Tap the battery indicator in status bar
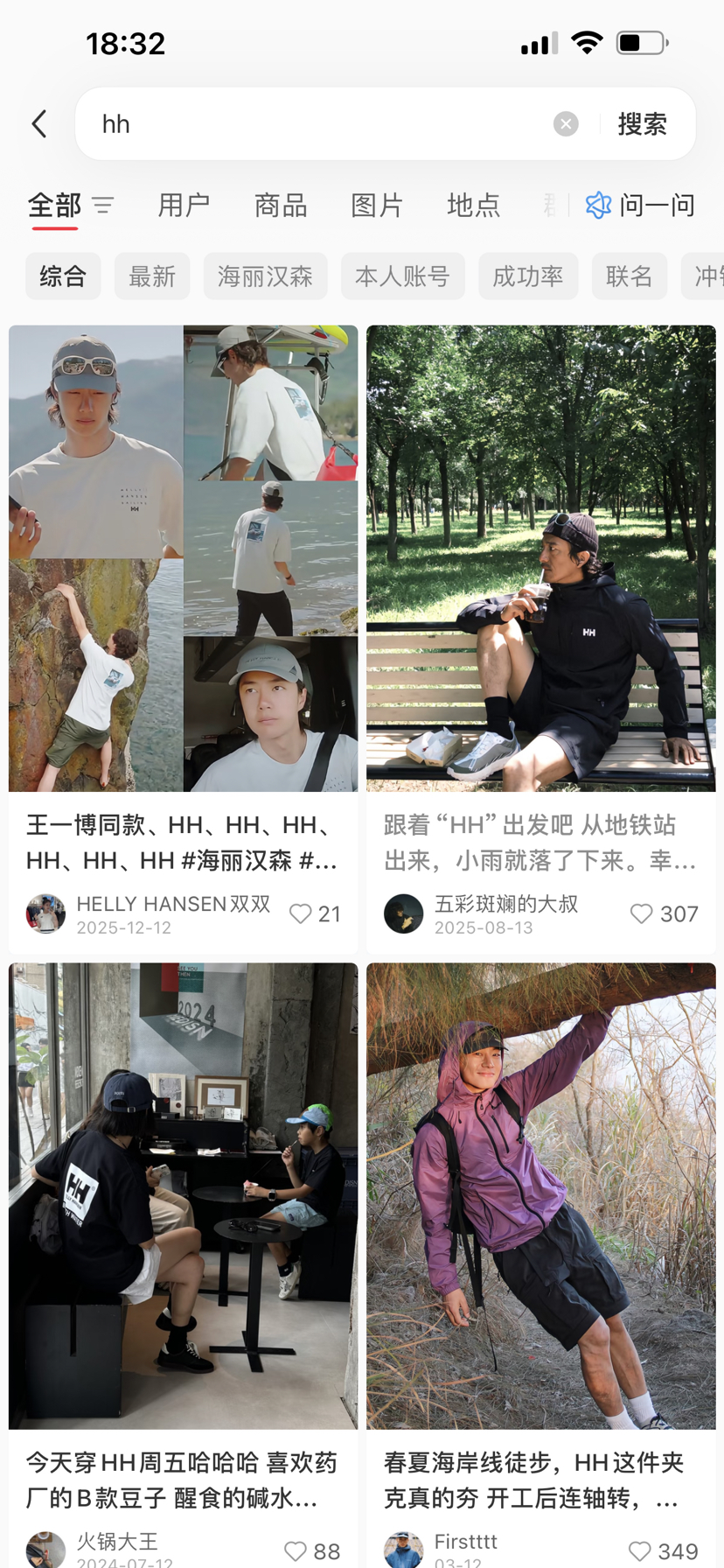The width and height of the screenshot is (724, 1568). tap(642, 43)
